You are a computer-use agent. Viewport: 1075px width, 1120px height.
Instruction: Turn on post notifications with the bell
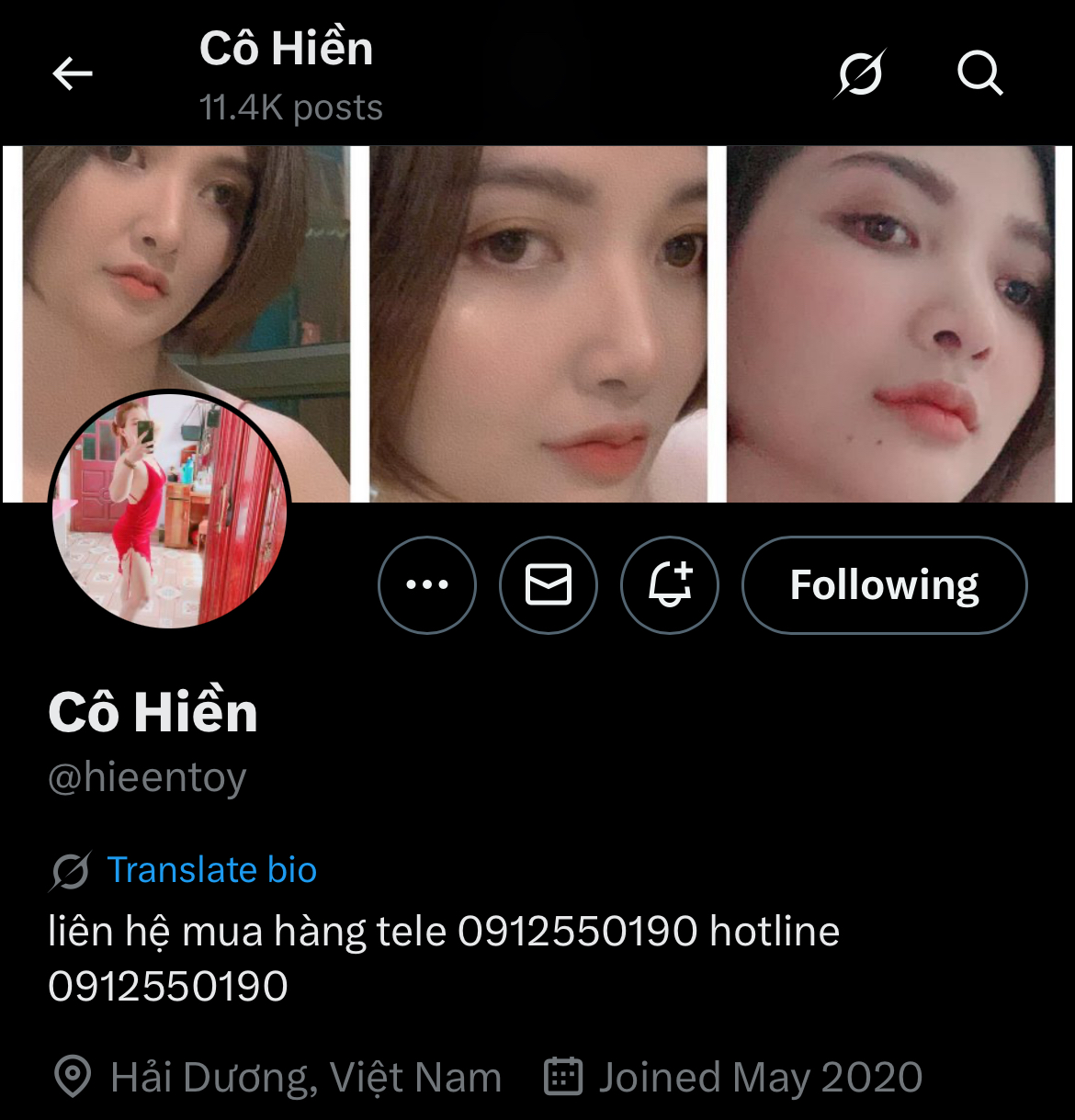point(670,585)
